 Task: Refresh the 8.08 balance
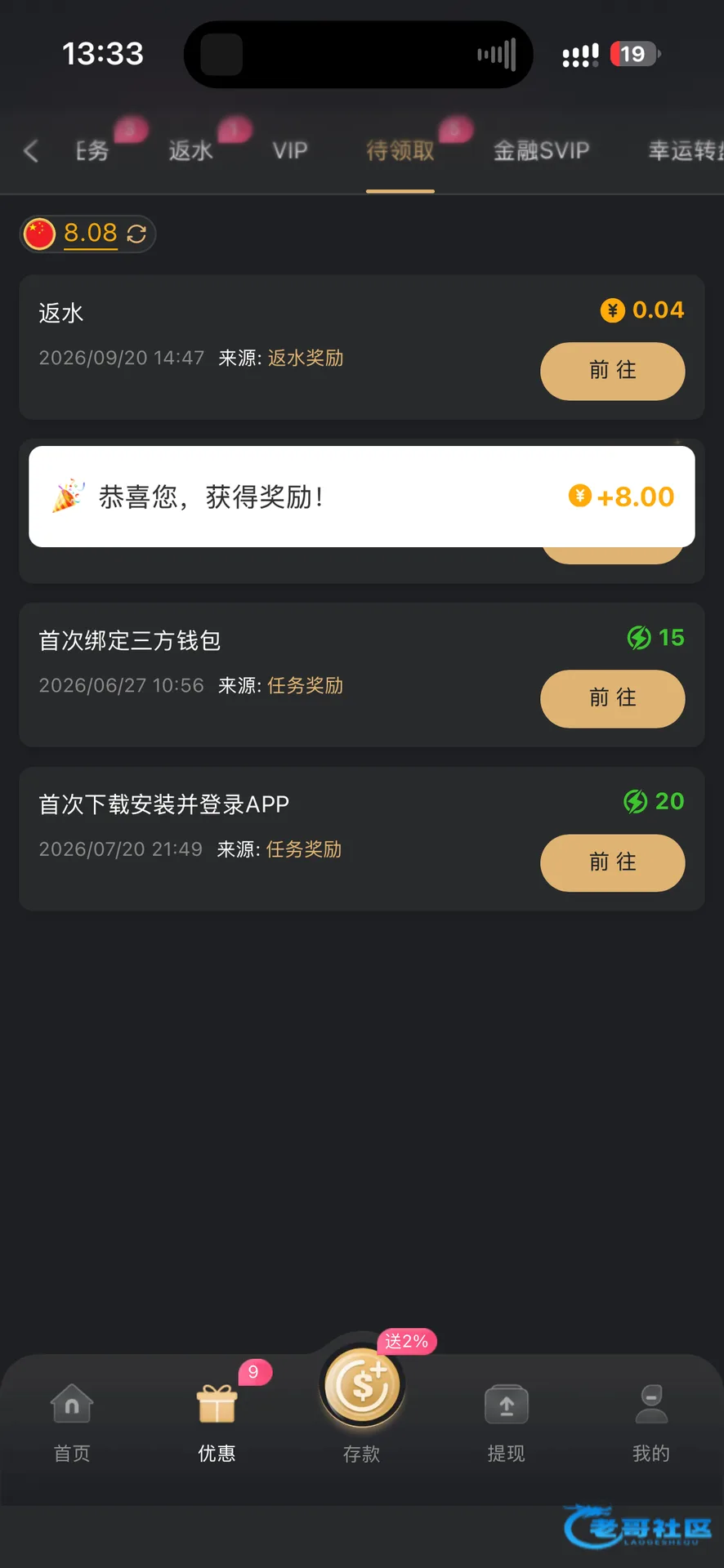coord(137,234)
